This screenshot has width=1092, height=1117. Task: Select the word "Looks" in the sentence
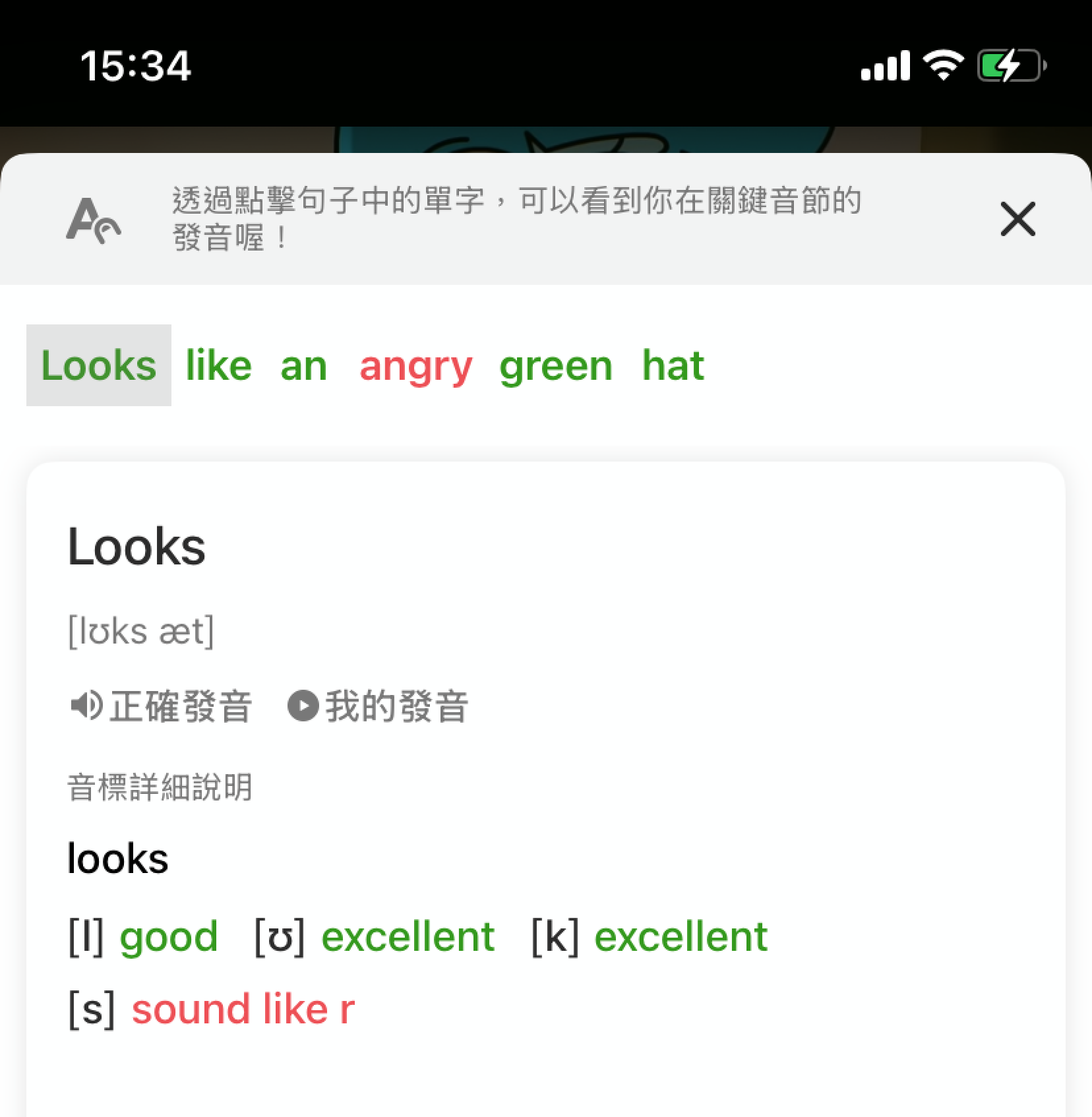pyautogui.click(x=99, y=365)
